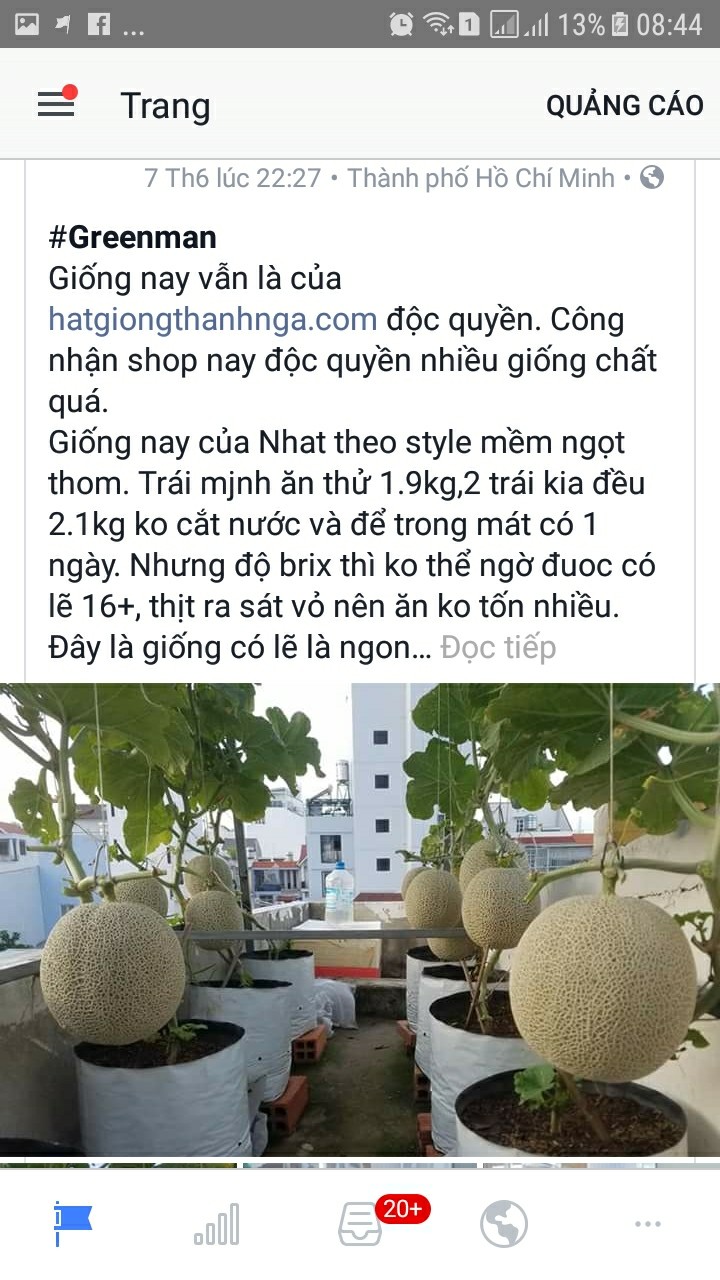Open the melon photo in the post
Image resolution: width=720 pixels, height=1280 pixels.
(360, 920)
